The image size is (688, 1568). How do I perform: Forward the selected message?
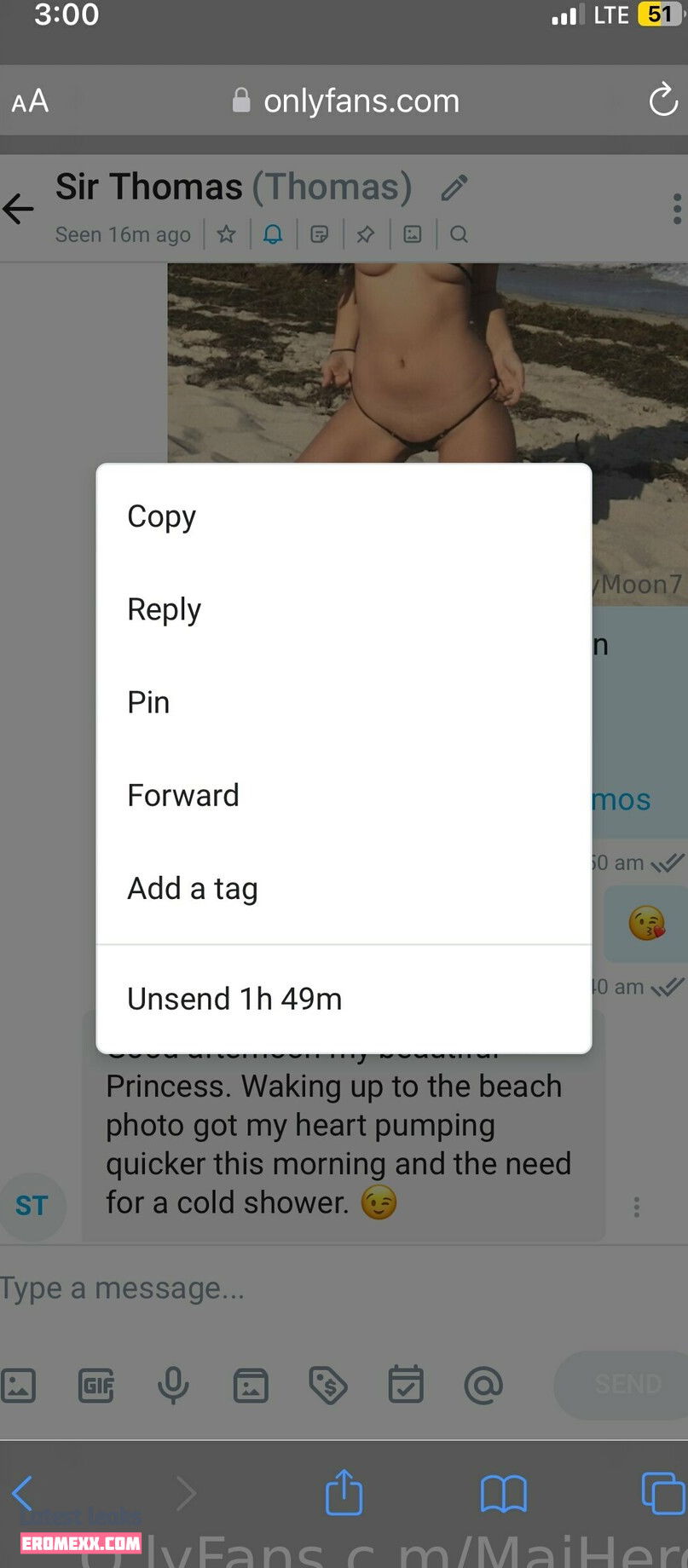pos(183,795)
